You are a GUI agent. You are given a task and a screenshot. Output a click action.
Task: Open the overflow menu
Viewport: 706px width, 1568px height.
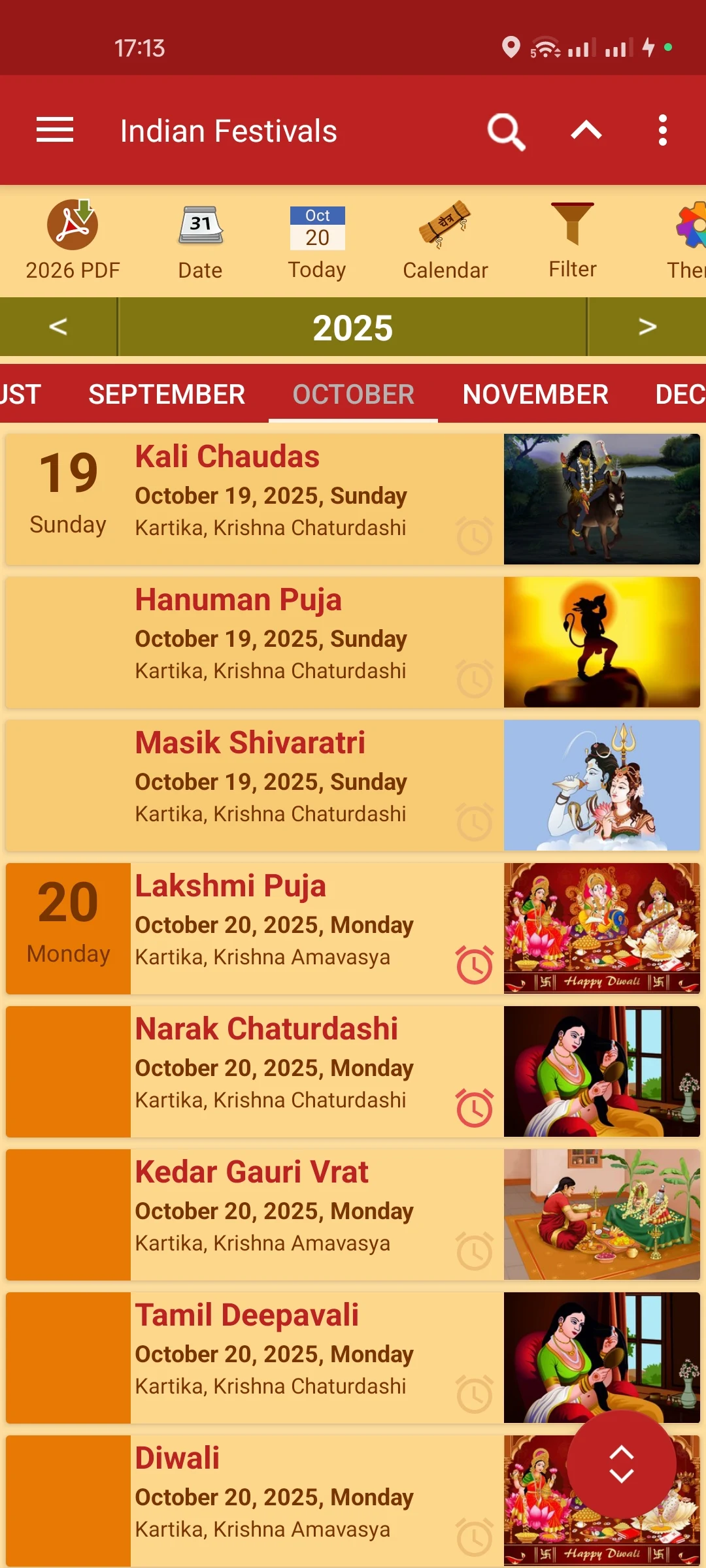pyautogui.click(x=662, y=131)
